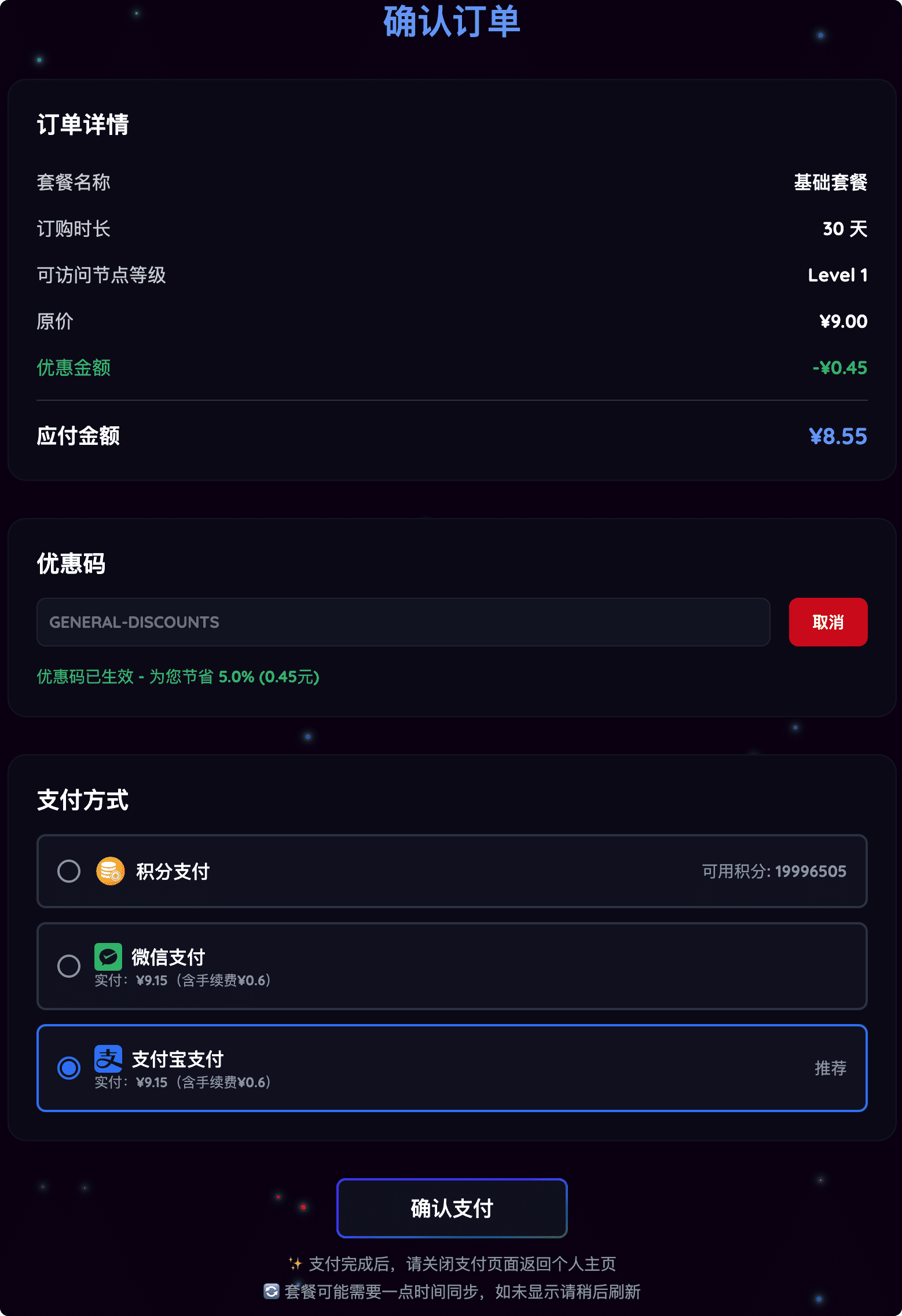
Task: Click the available points count 19996505
Action: point(810,871)
